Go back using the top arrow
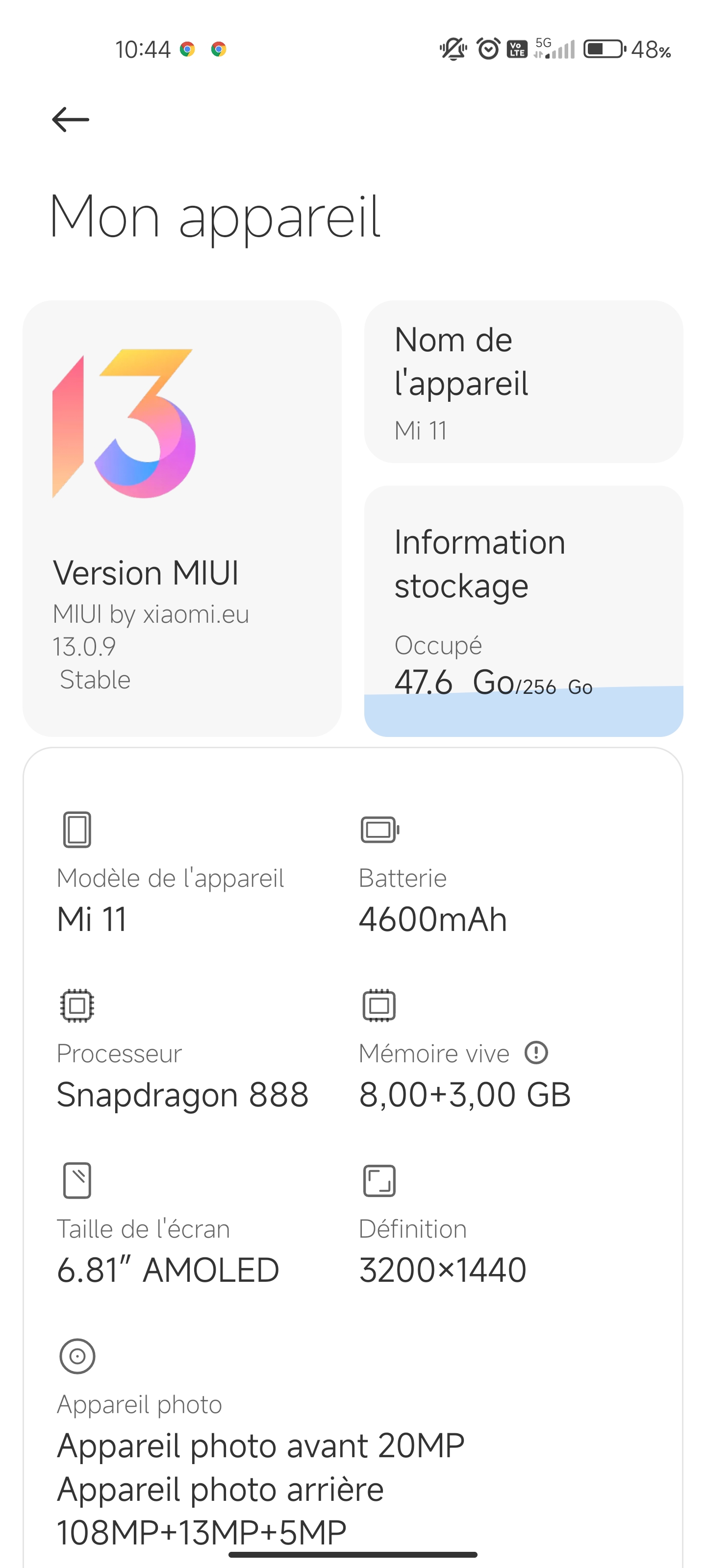Image resolution: width=706 pixels, height=1568 pixels. 71,119
